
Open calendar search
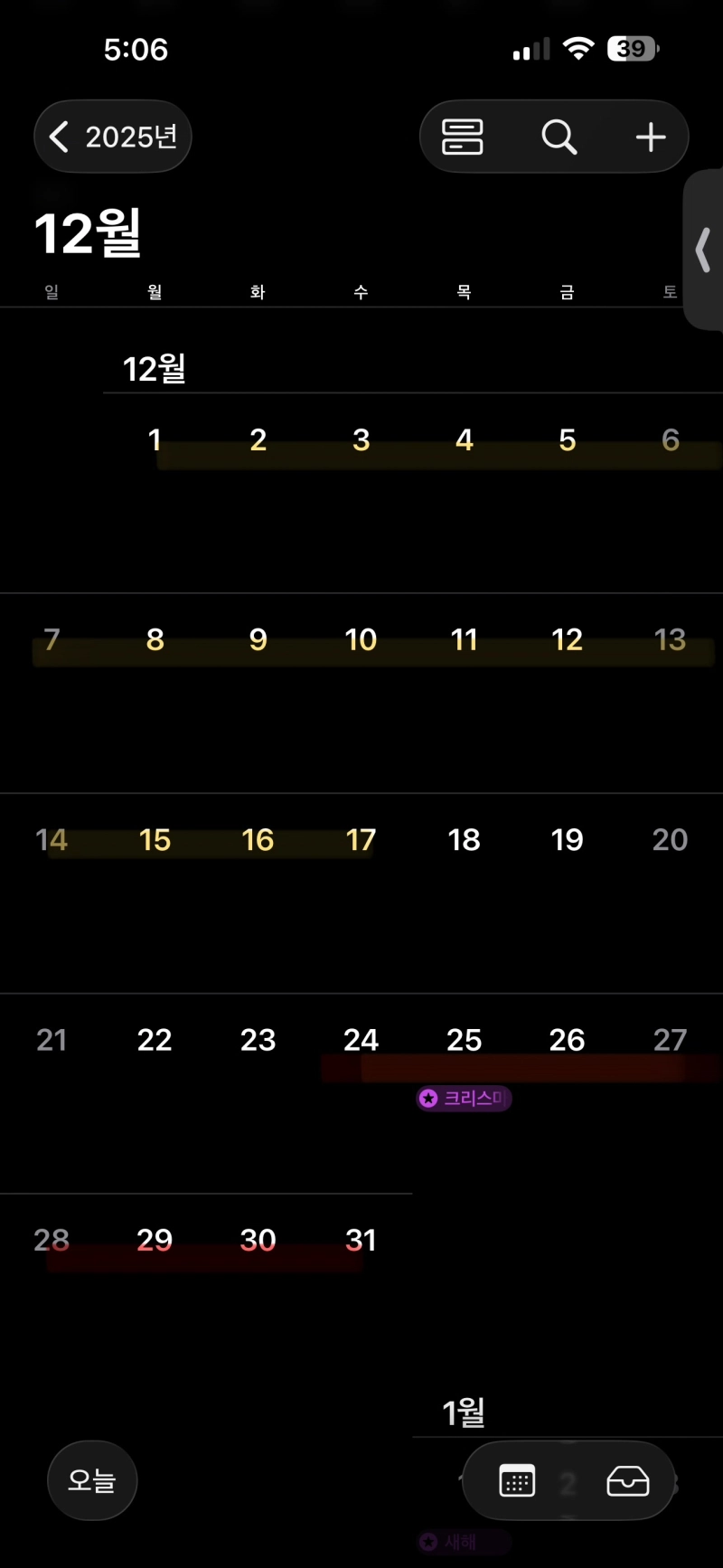tap(559, 137)
